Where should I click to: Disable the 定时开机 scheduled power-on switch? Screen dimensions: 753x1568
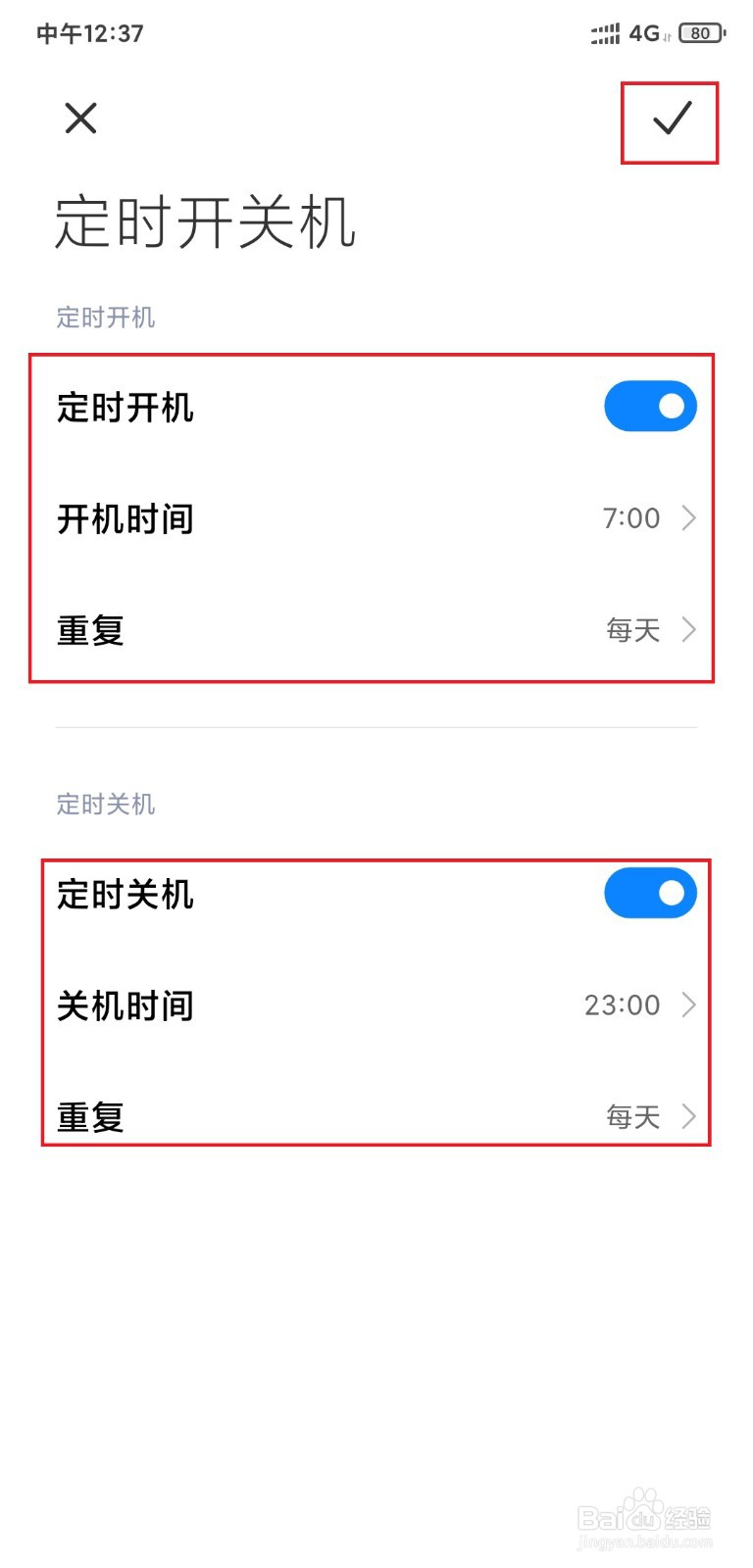pyautogui.click(x=650, y=405)
